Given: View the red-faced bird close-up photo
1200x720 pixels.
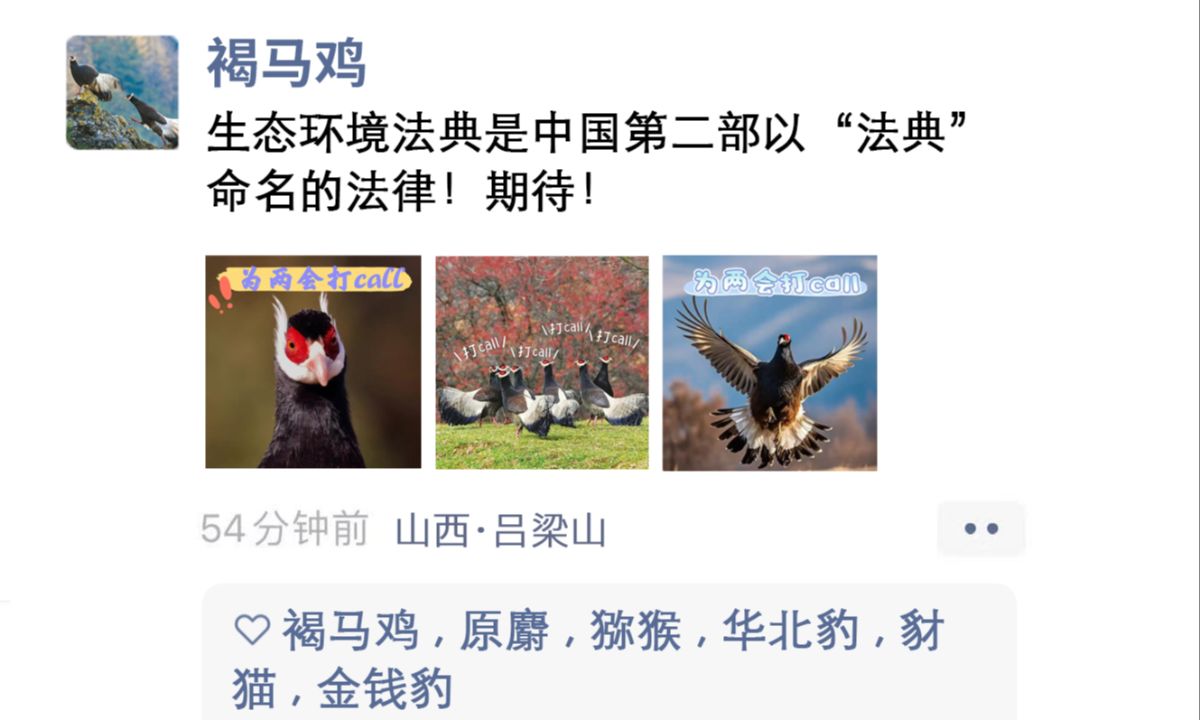Looking at the screenshot, I should [x=313, y=362].
